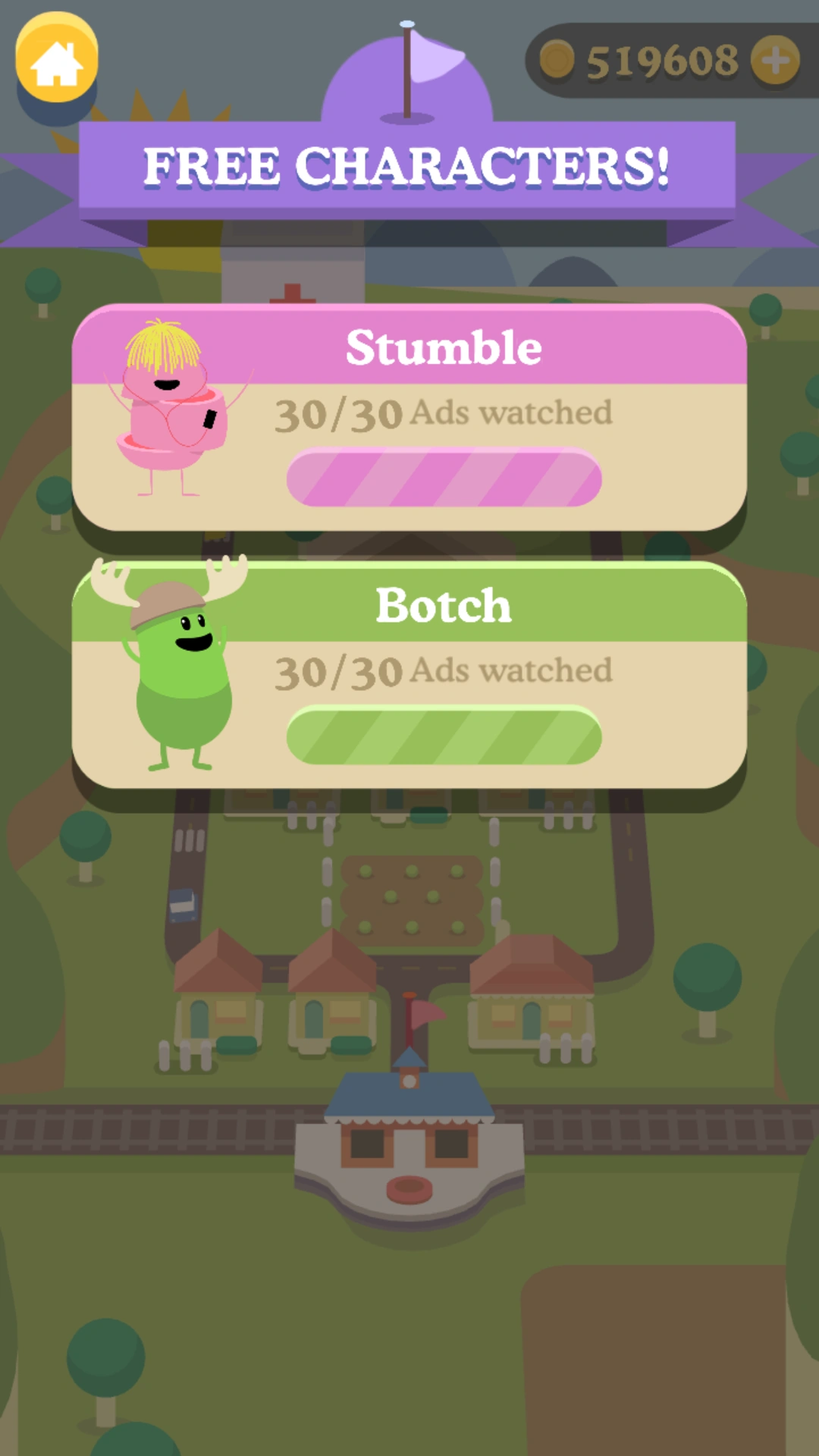Select the Stumble character card
Image resolution: width=819 pixels, height=1456 pixels.
click(409, 417)
